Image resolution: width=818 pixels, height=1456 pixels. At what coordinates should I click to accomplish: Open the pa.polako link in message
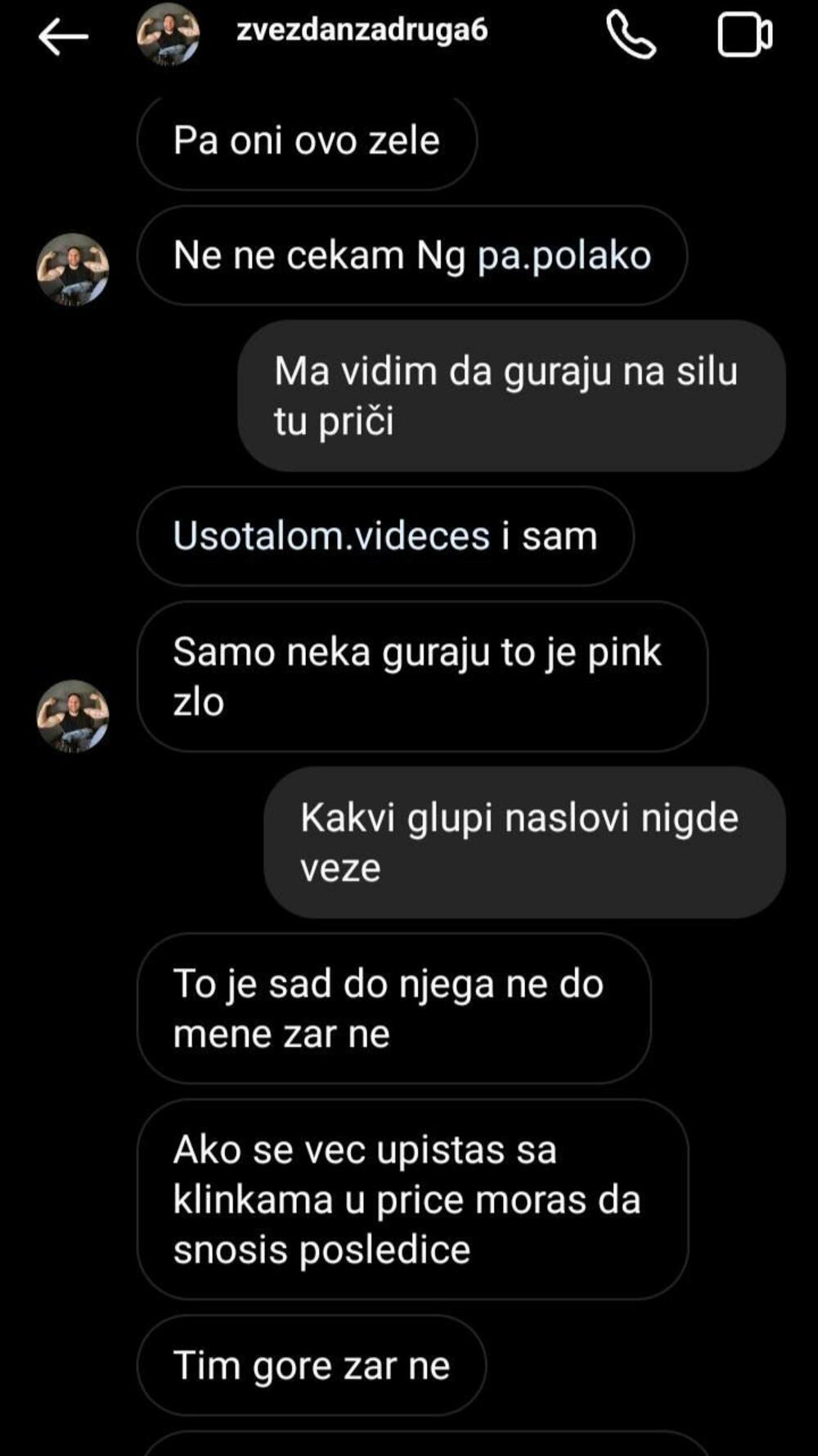click(x=564, y=256)
